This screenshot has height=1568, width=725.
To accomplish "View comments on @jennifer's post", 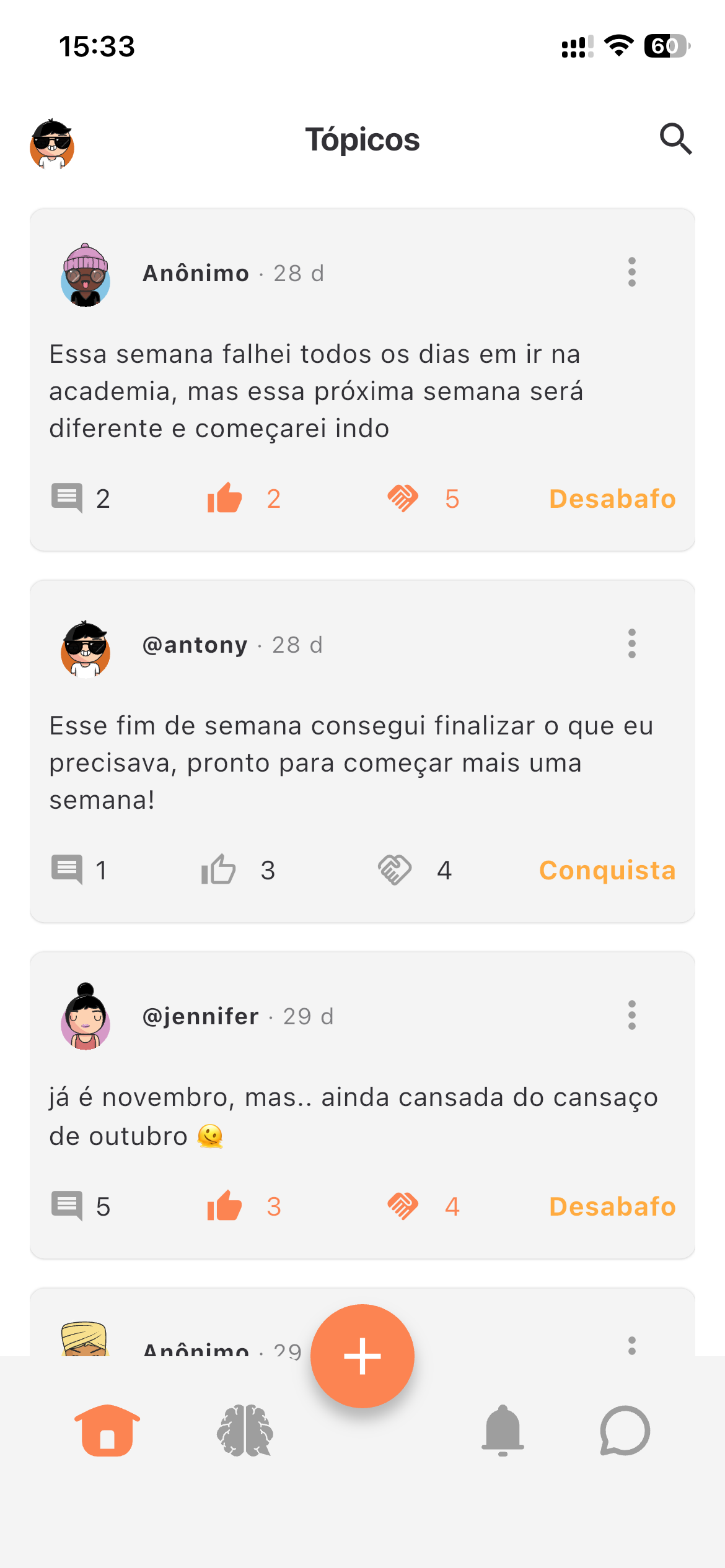I will point(67,1206).
